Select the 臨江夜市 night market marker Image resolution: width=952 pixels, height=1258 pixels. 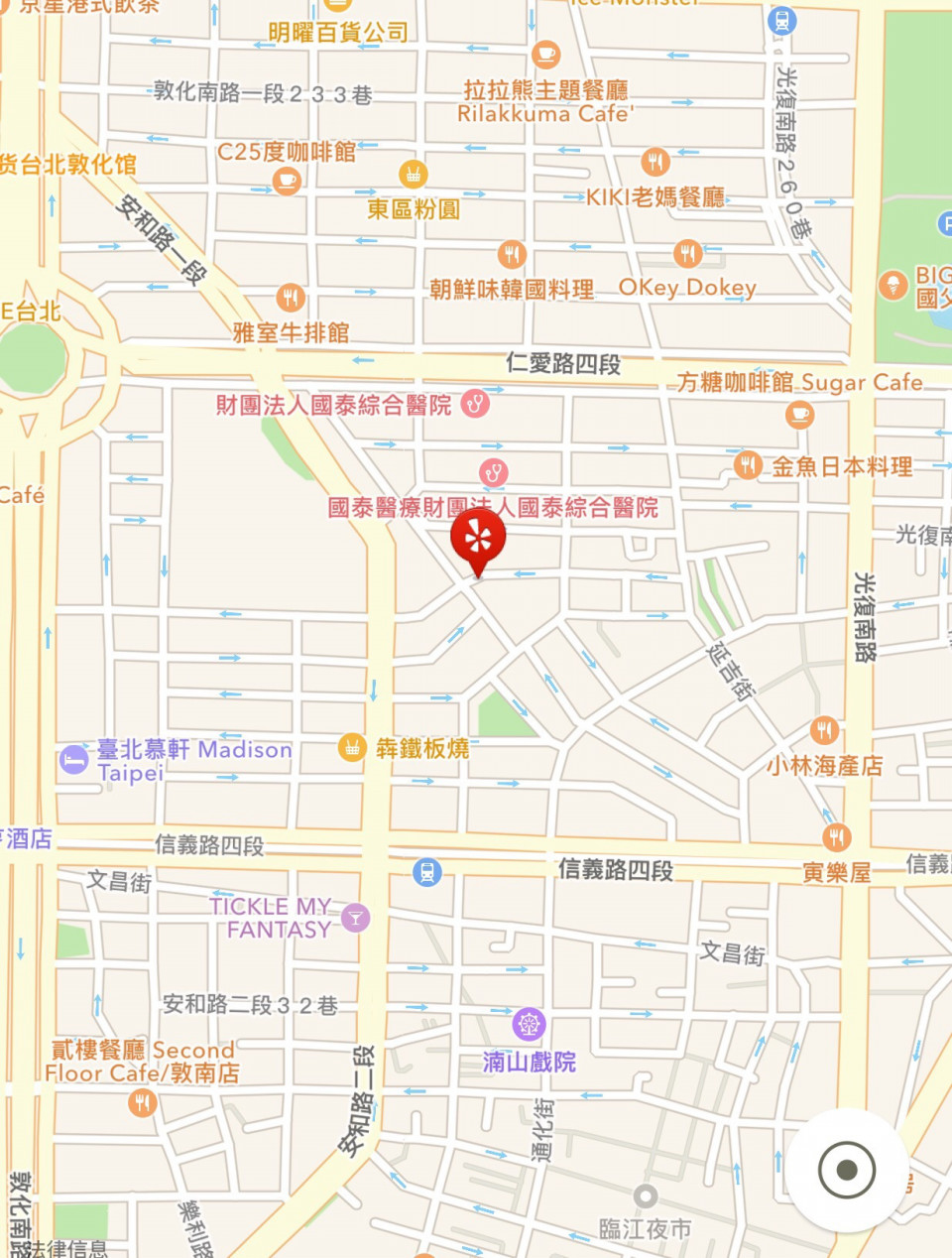[x=646, y=1196]
